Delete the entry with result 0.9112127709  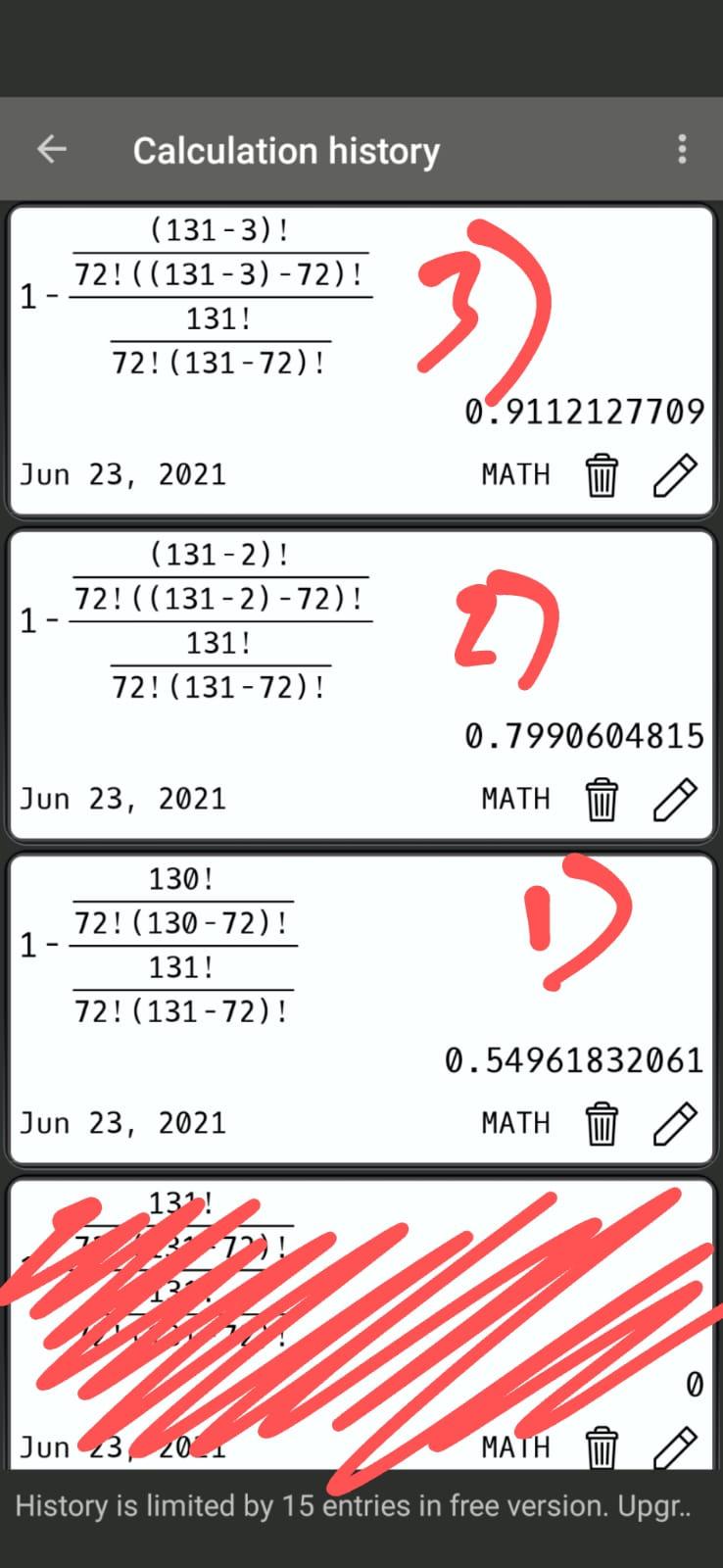tap(602, 475)
